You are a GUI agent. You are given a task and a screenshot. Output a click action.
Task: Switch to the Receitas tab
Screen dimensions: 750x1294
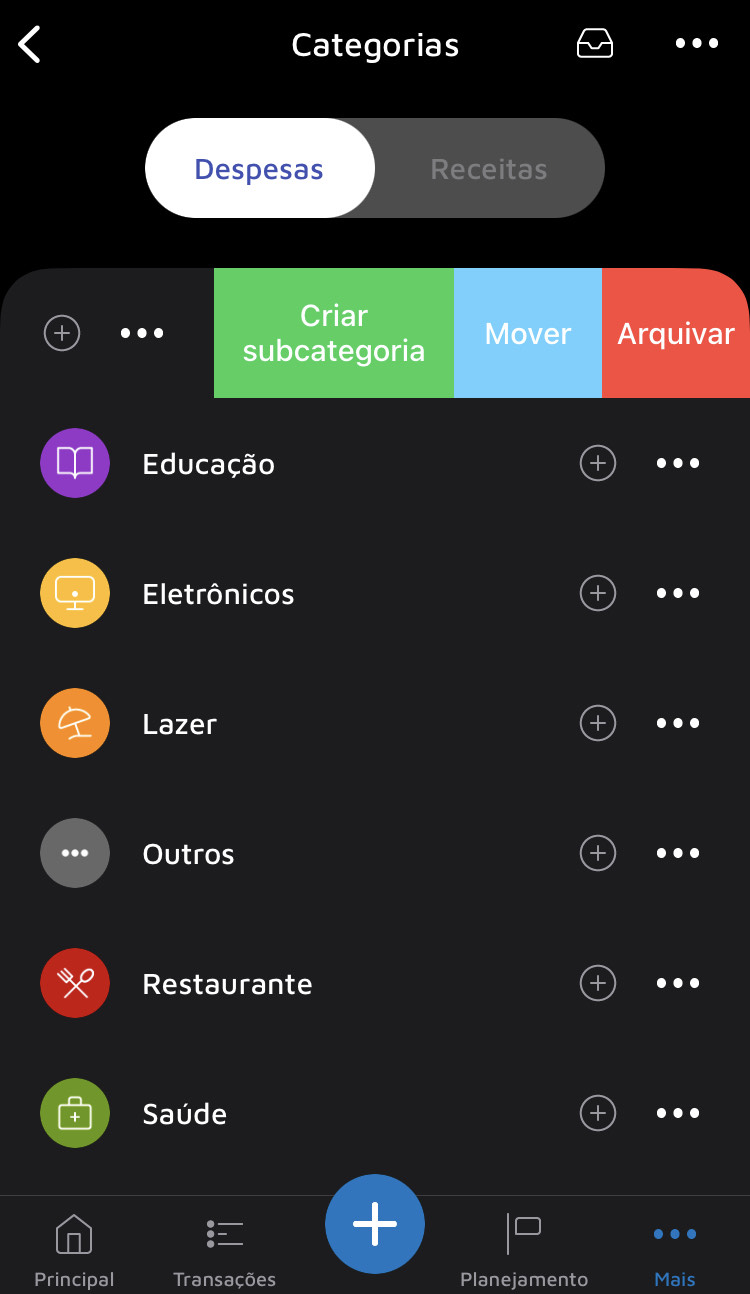(489, 169)
